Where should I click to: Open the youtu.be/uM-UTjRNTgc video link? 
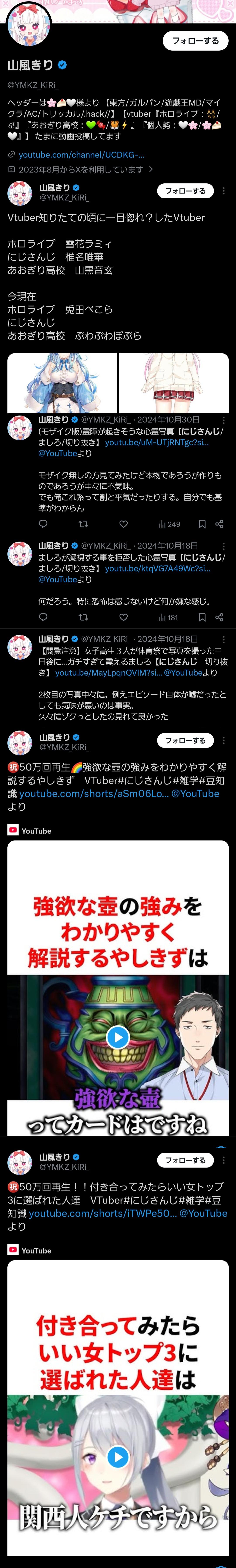tap(156, 442)
